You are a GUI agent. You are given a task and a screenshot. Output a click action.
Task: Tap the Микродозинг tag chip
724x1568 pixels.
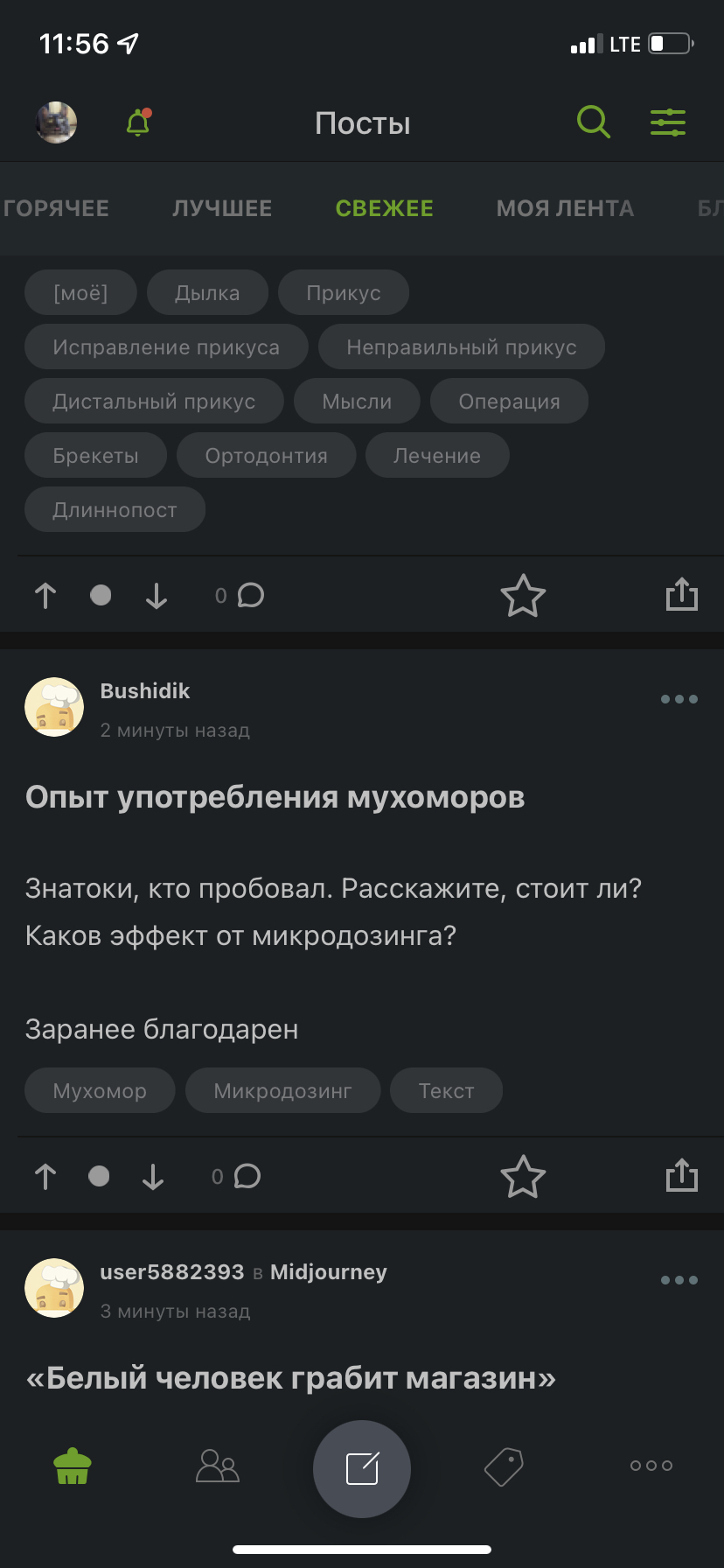click(x=282, y=1091)
